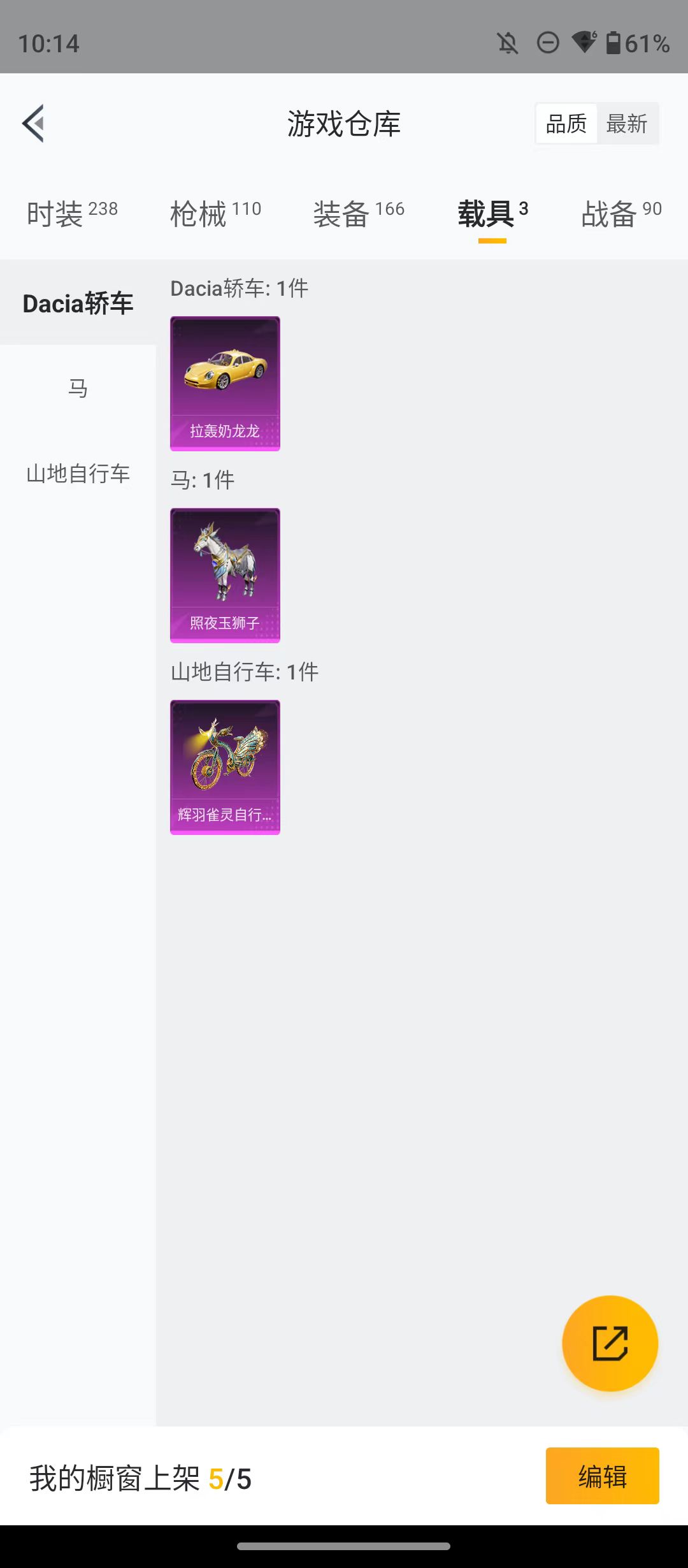This screenshot has width=688, height=1568.
Task: Go back using the top-left arrow
Action: click(33, 123)
